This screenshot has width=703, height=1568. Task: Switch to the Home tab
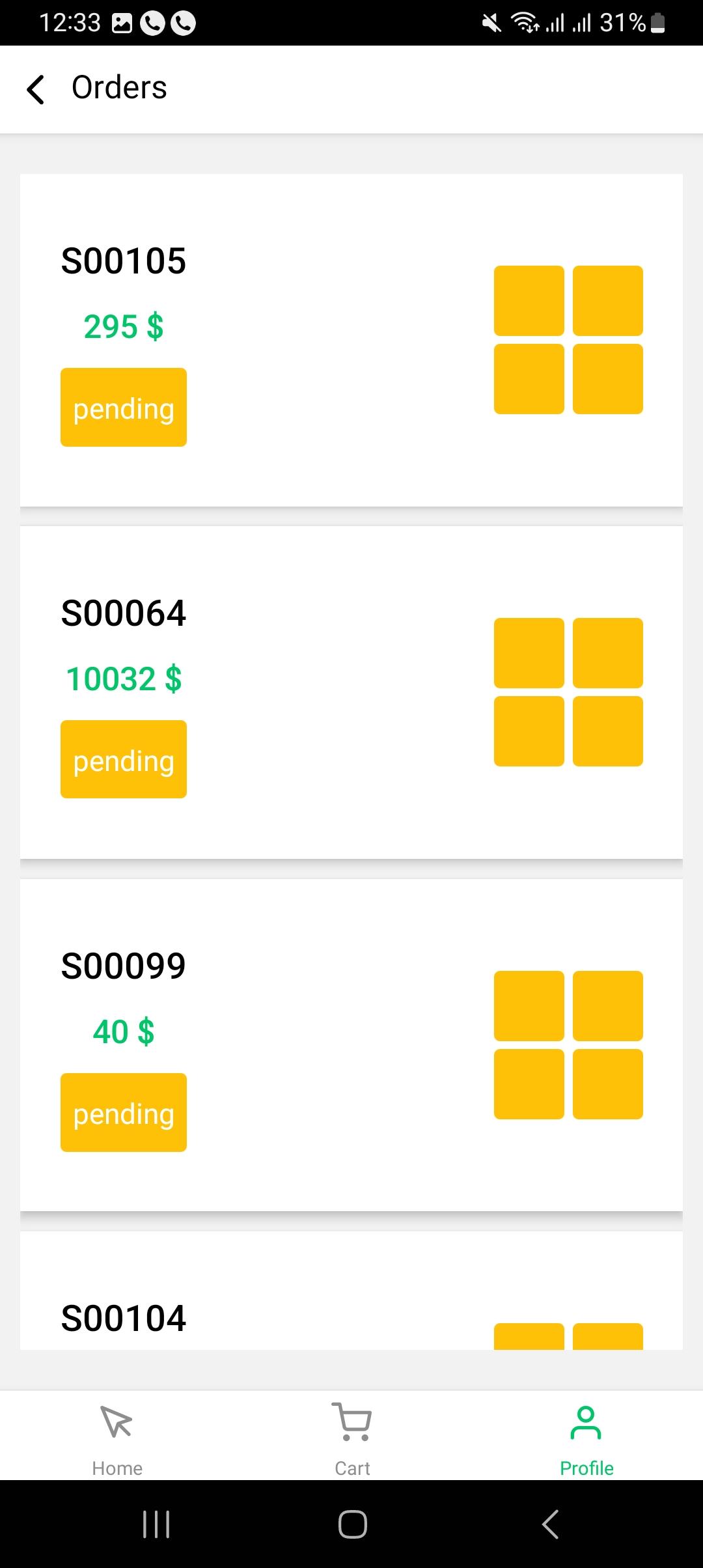click(117, 1440)
